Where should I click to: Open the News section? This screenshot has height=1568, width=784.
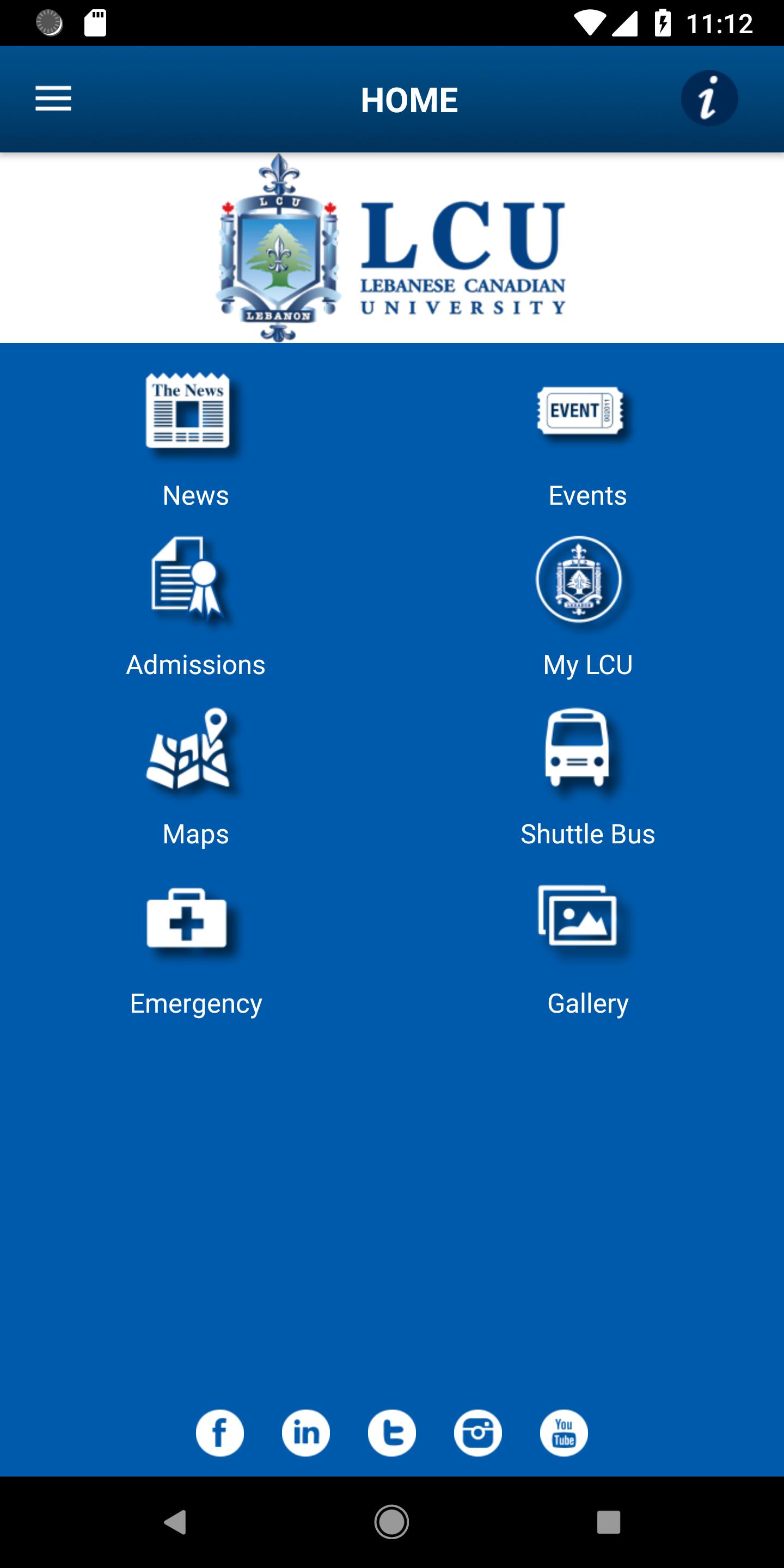[195, 439]
